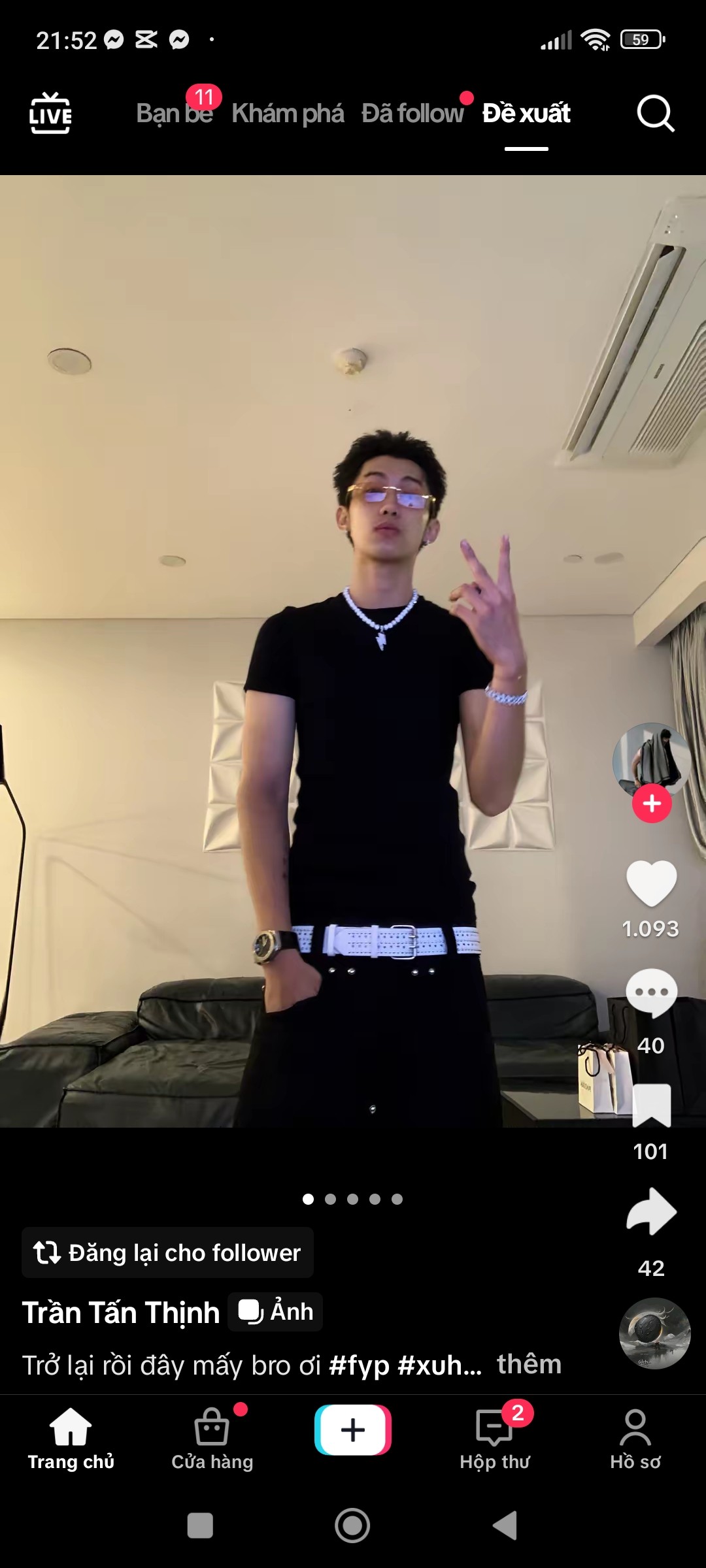Switch to the Khám phá tab
The height and width of the screenshot is (1568, 706).
[x=288, y=114]
